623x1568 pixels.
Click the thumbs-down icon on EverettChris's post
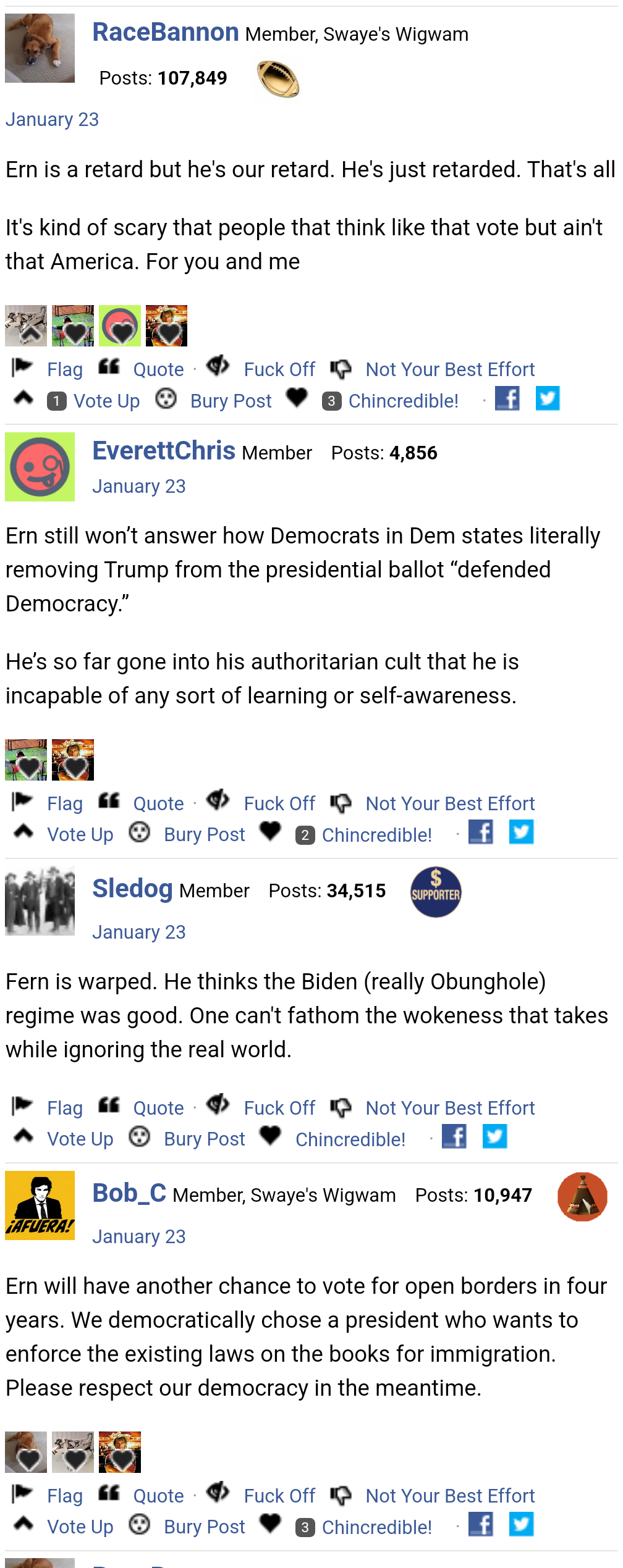(341, 803)
